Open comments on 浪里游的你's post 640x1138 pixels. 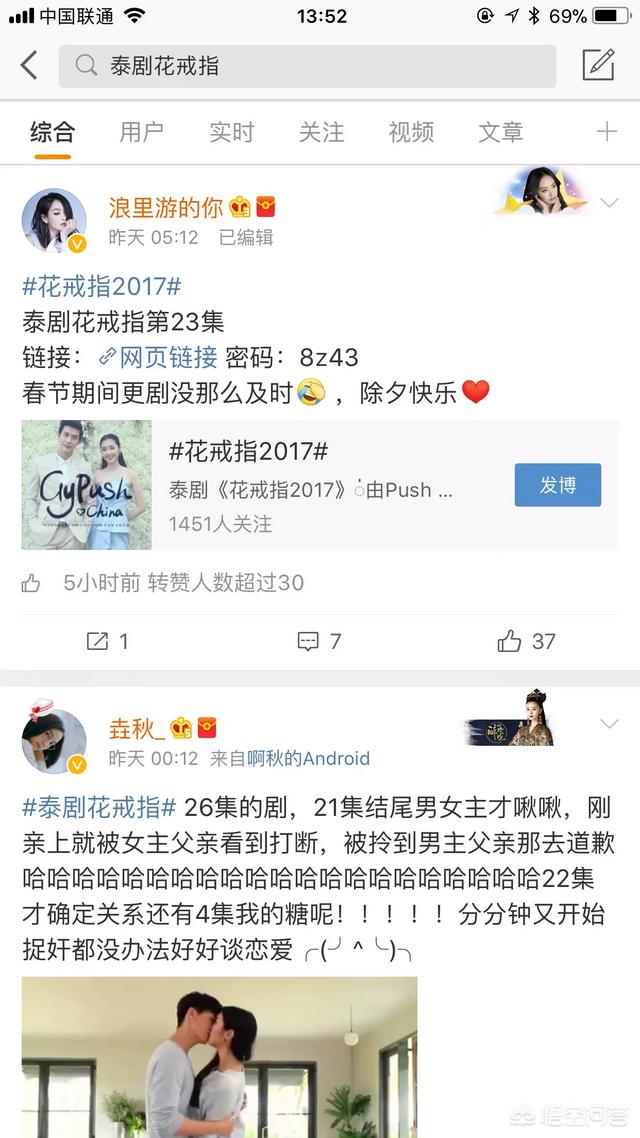(319, 641)
